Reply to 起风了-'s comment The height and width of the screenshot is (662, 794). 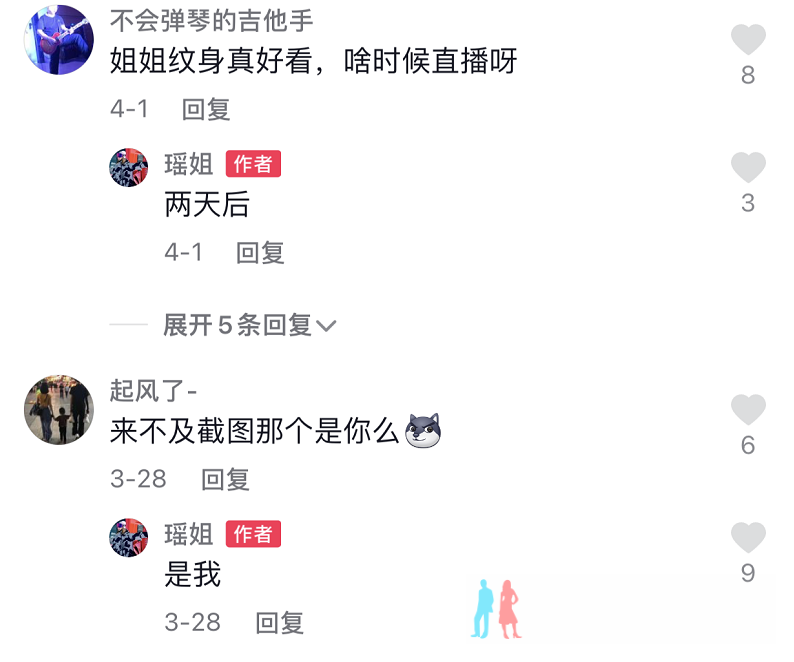pyautogui.click(x=225, y=479)
